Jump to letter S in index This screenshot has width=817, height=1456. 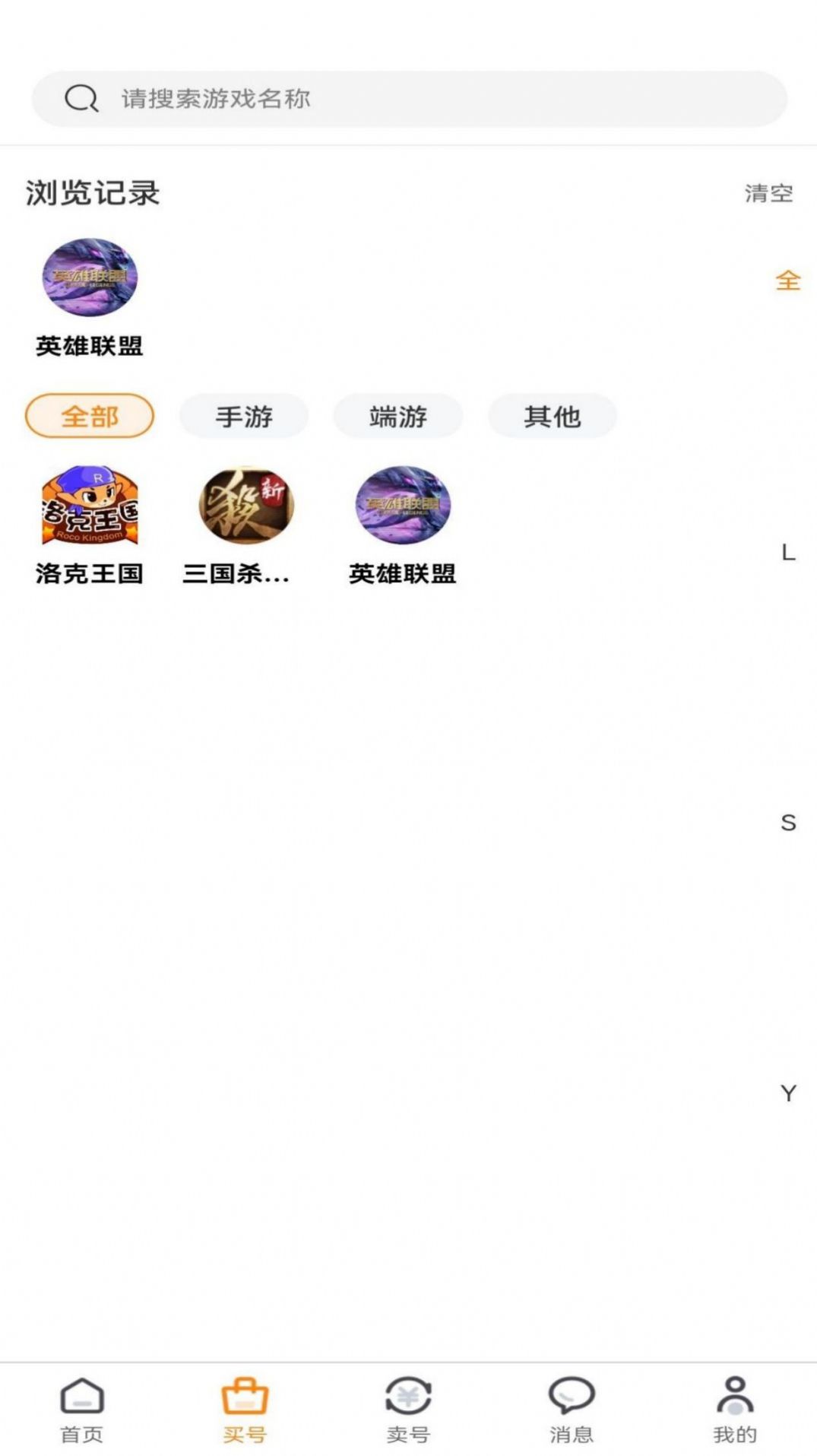(x=788, y=823)
